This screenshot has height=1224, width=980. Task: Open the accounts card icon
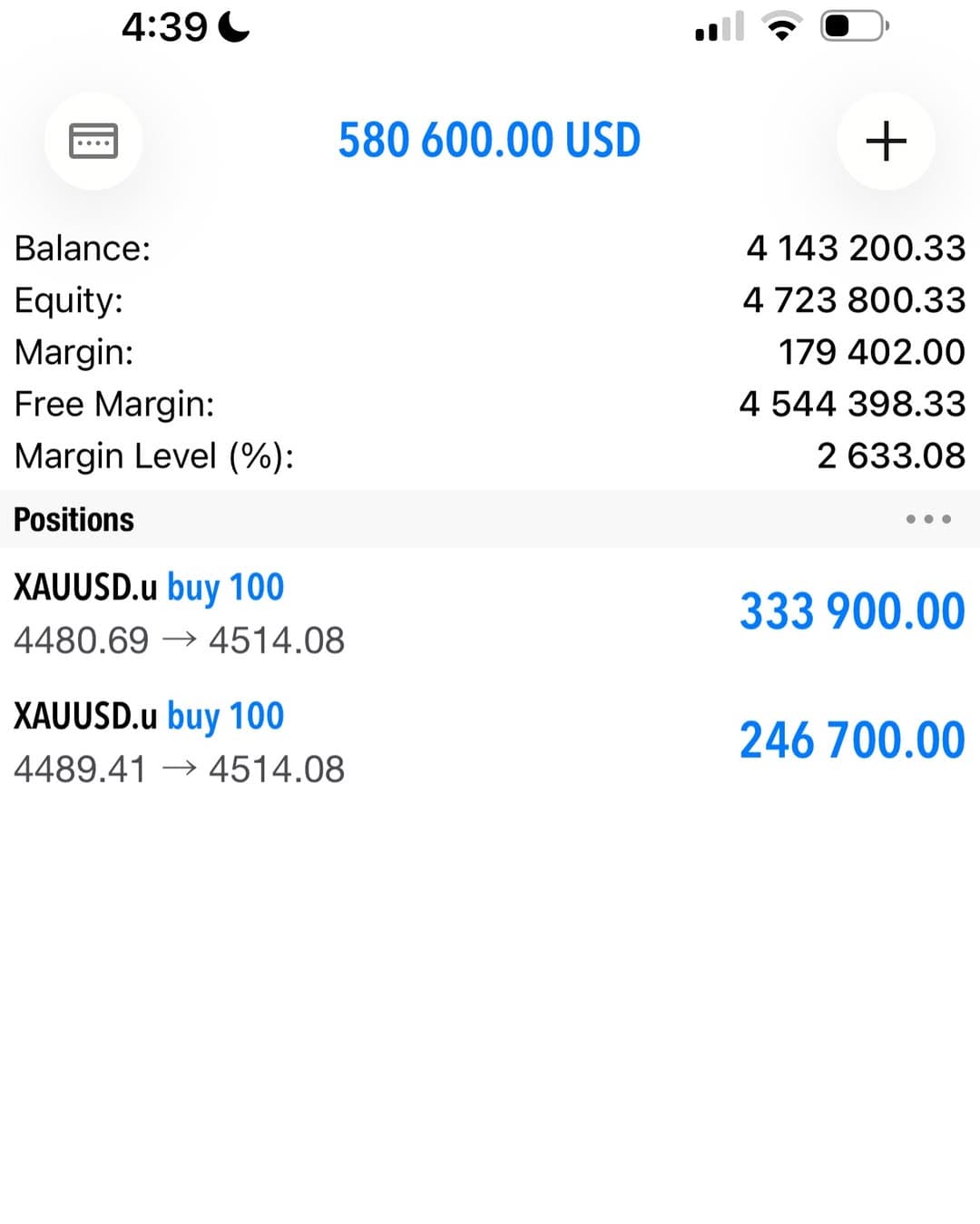pyautogui.click(x=93, y=141)
